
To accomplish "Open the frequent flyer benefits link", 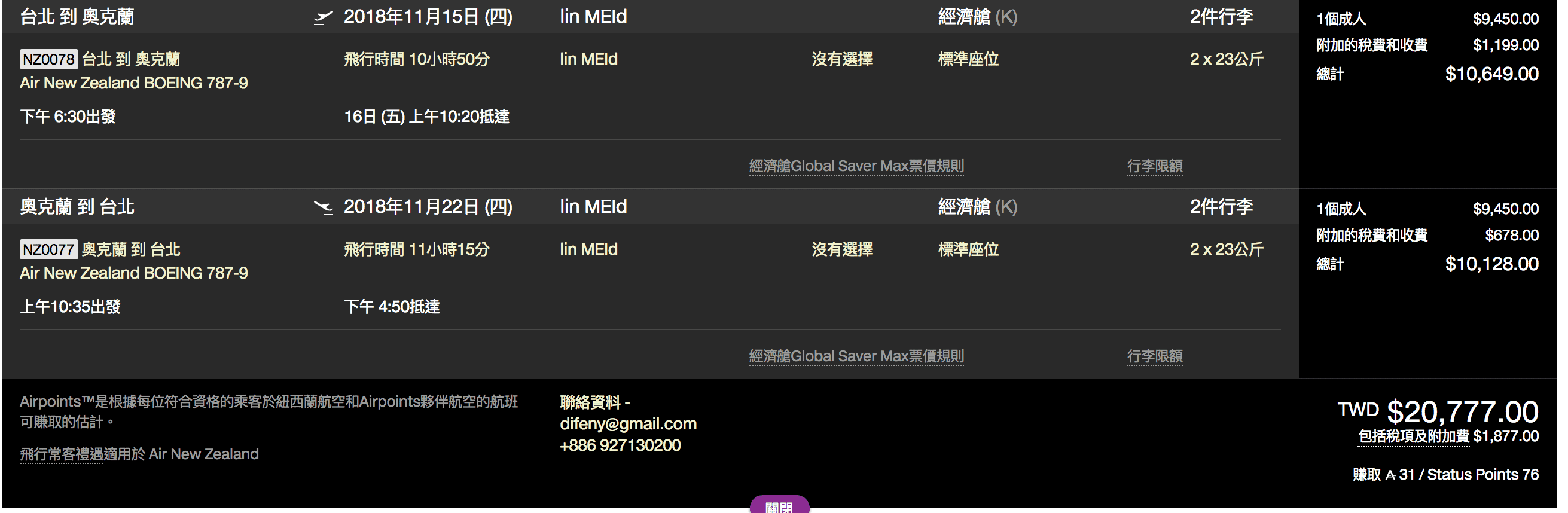I will 61,454.
